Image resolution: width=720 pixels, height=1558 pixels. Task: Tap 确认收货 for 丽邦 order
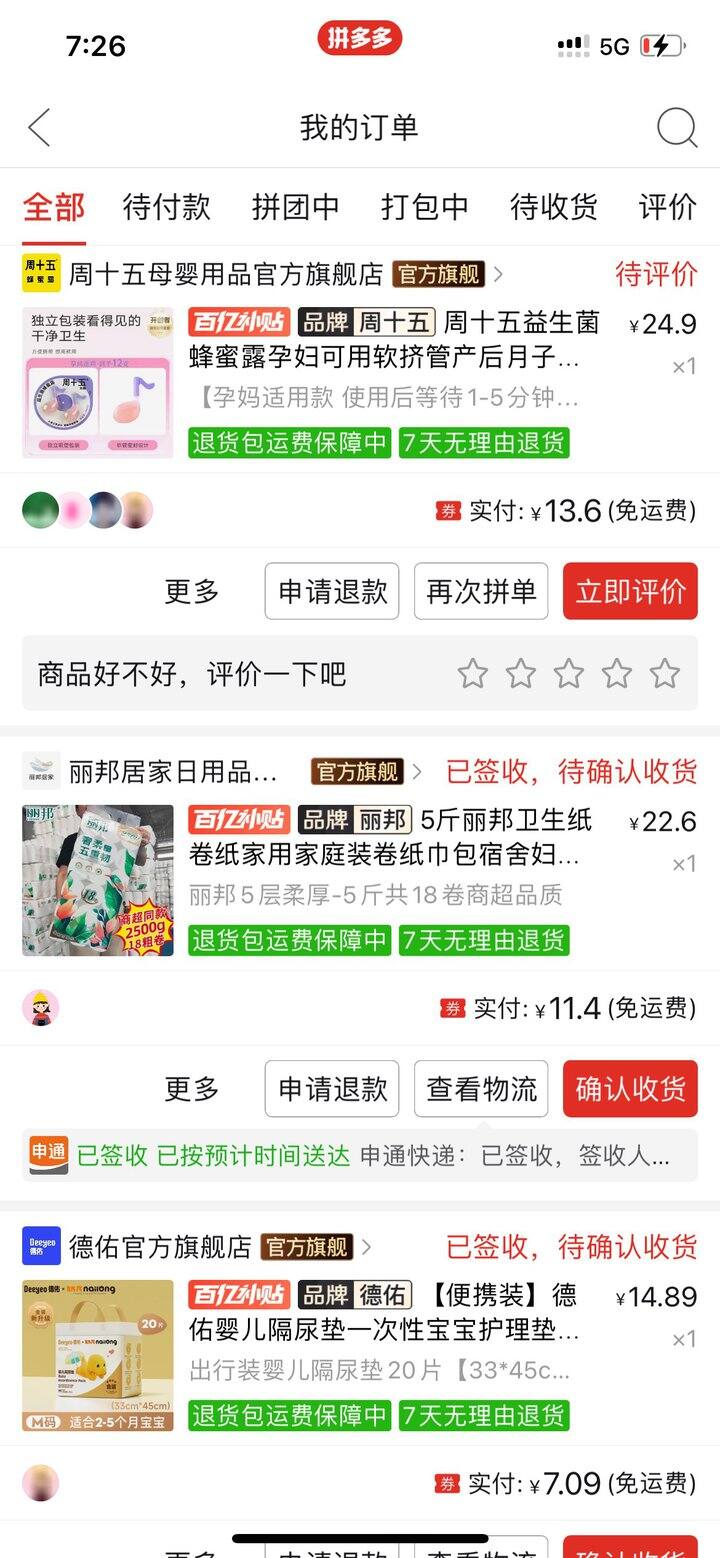pyautogui.click(x=630, y=1089)
